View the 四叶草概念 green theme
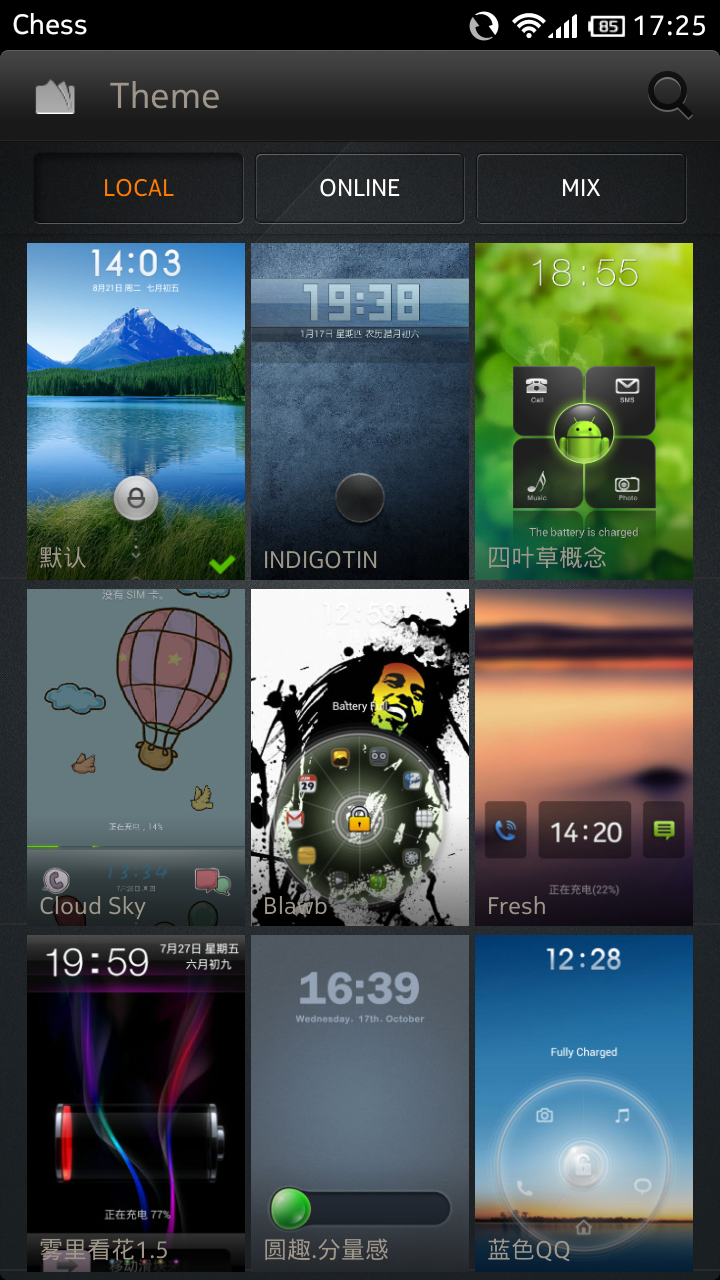720x1280 pixels. point(584,411)
